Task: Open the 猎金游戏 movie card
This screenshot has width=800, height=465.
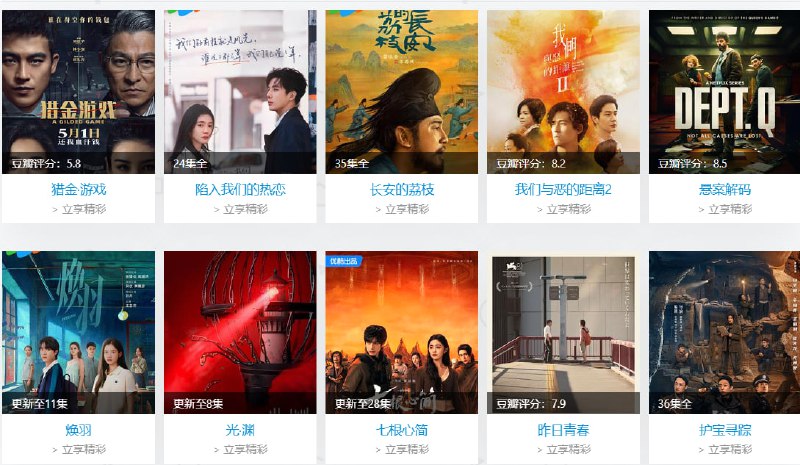Action: click(x=78, y=92)
